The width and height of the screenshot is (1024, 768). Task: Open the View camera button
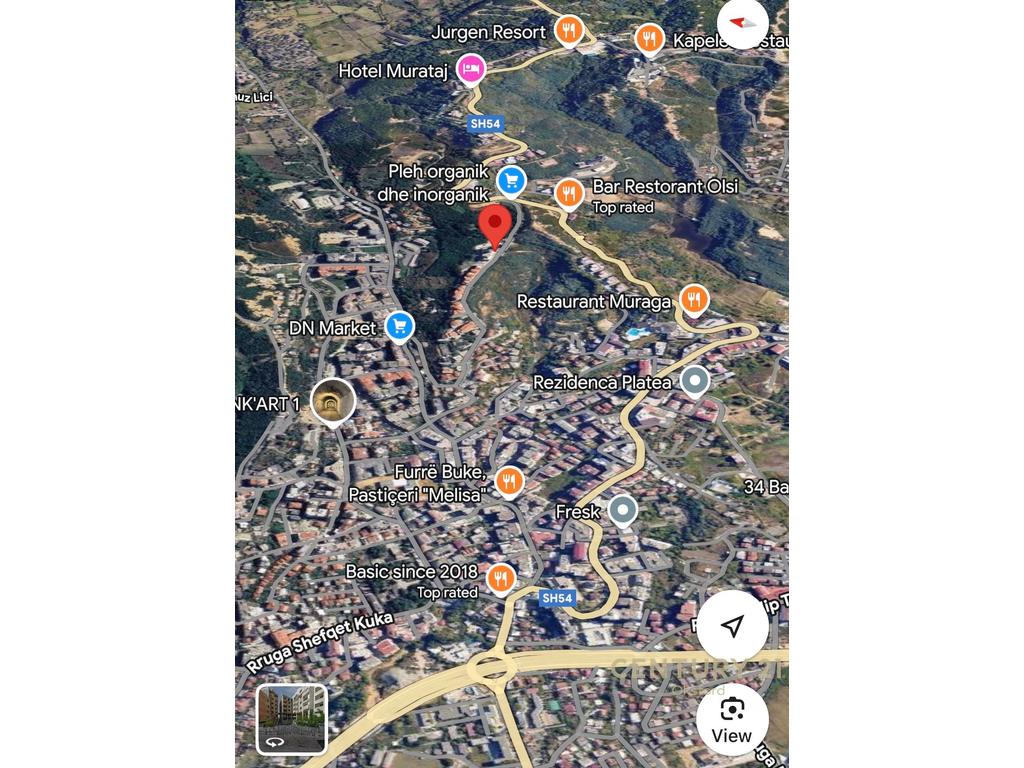tap(732, 720)
